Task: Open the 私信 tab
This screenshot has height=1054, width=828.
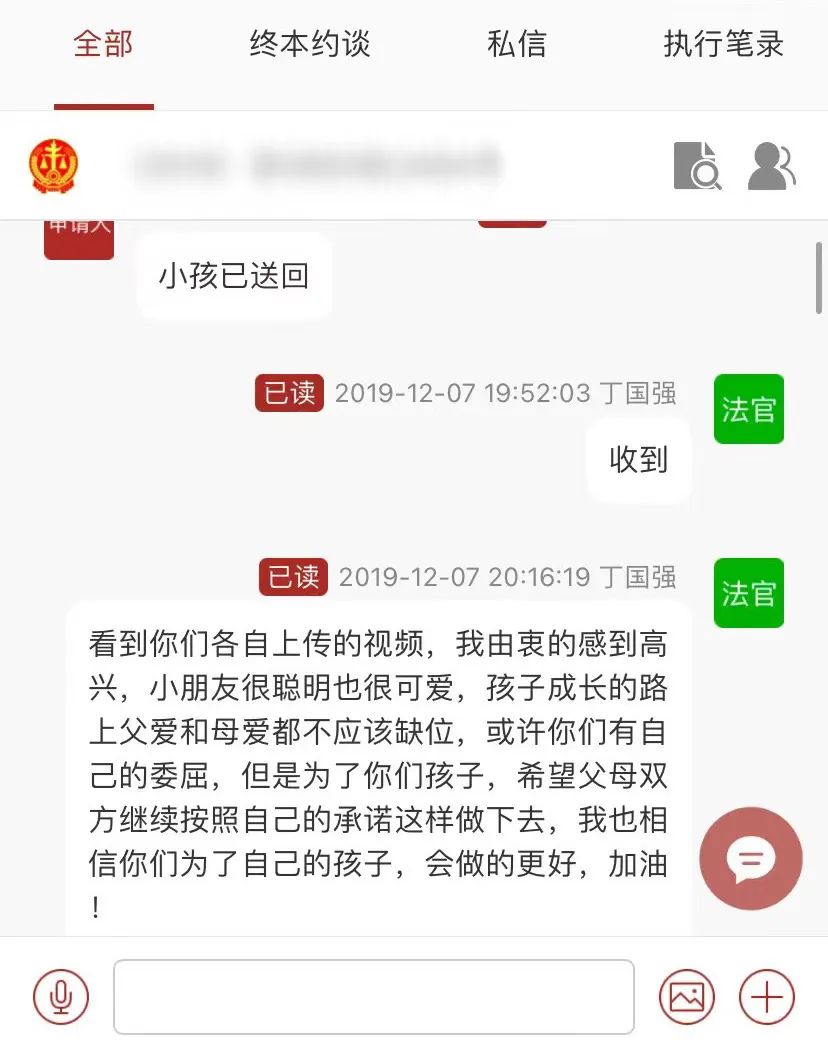Action: coord(517,45)
